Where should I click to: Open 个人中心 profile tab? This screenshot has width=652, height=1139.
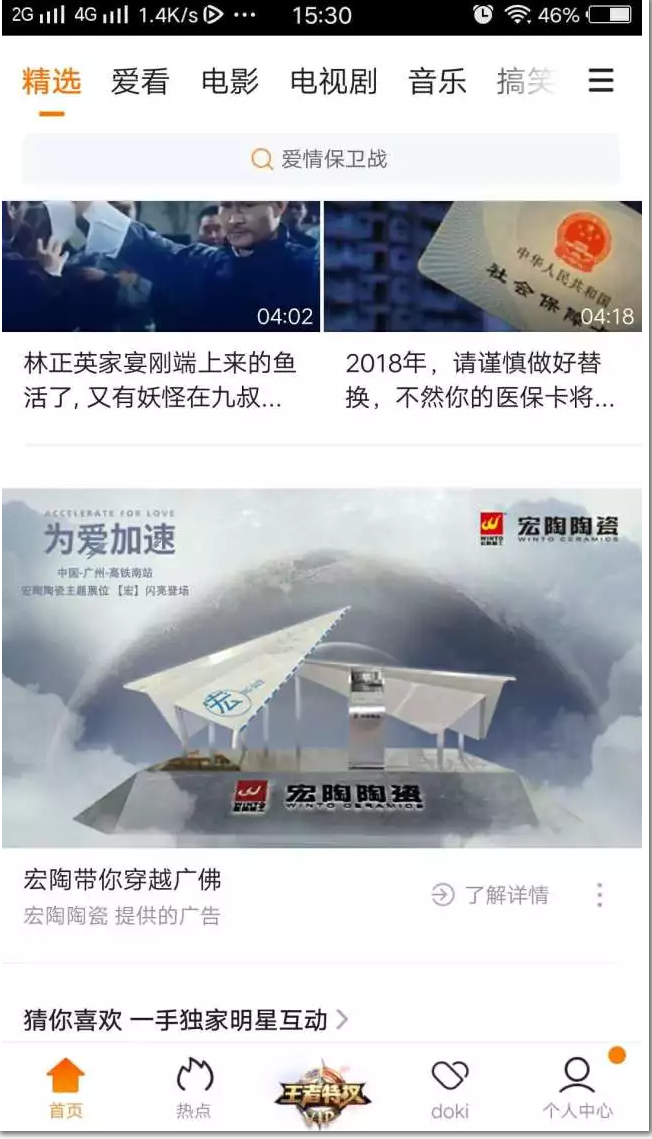click(578, 1089)
